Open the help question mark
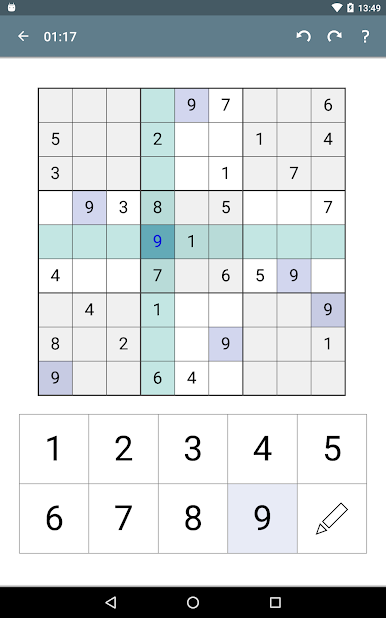This screenshot has height=618, width=386. pyautogui.click(x=365, y=36)
